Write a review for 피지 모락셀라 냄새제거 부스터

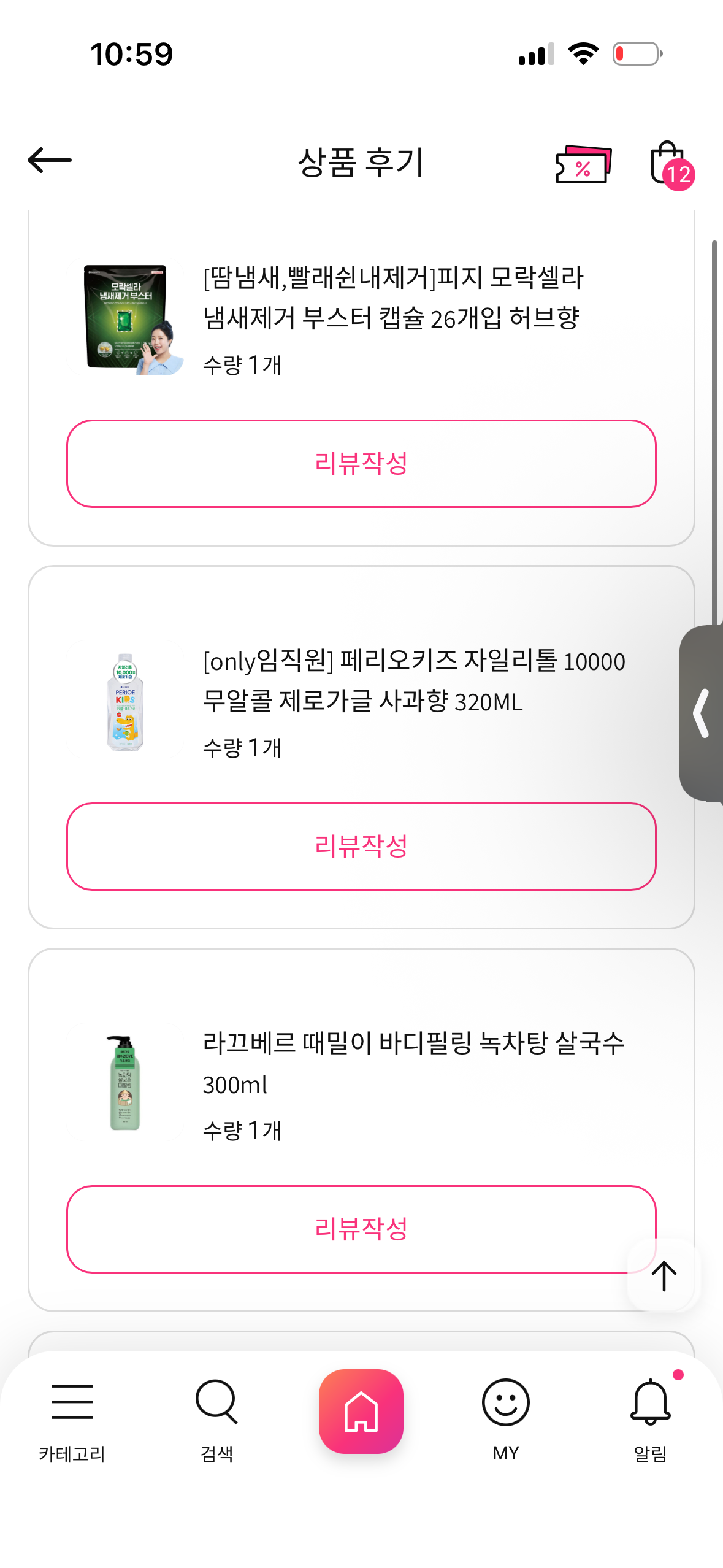pos(361,464)
